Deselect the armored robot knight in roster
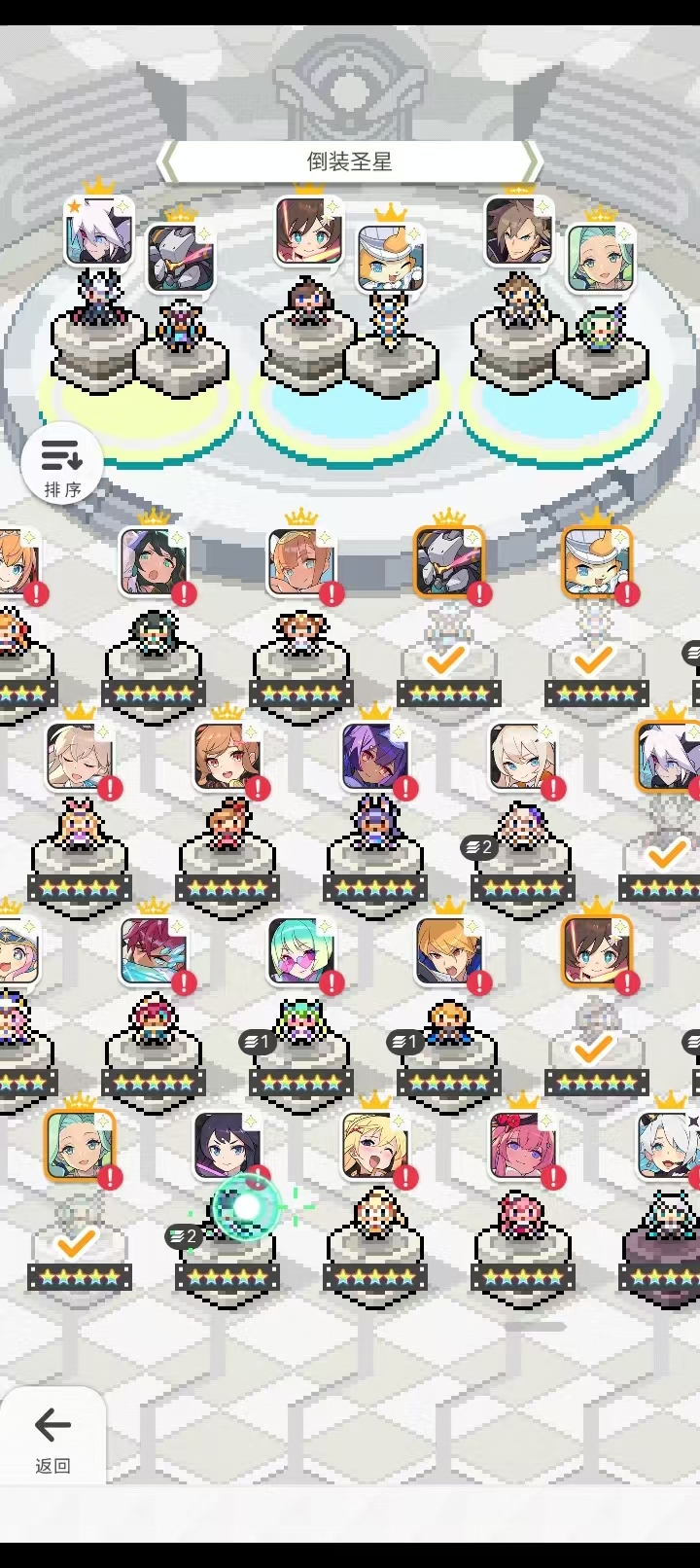700x1568 pixels. 448,561
